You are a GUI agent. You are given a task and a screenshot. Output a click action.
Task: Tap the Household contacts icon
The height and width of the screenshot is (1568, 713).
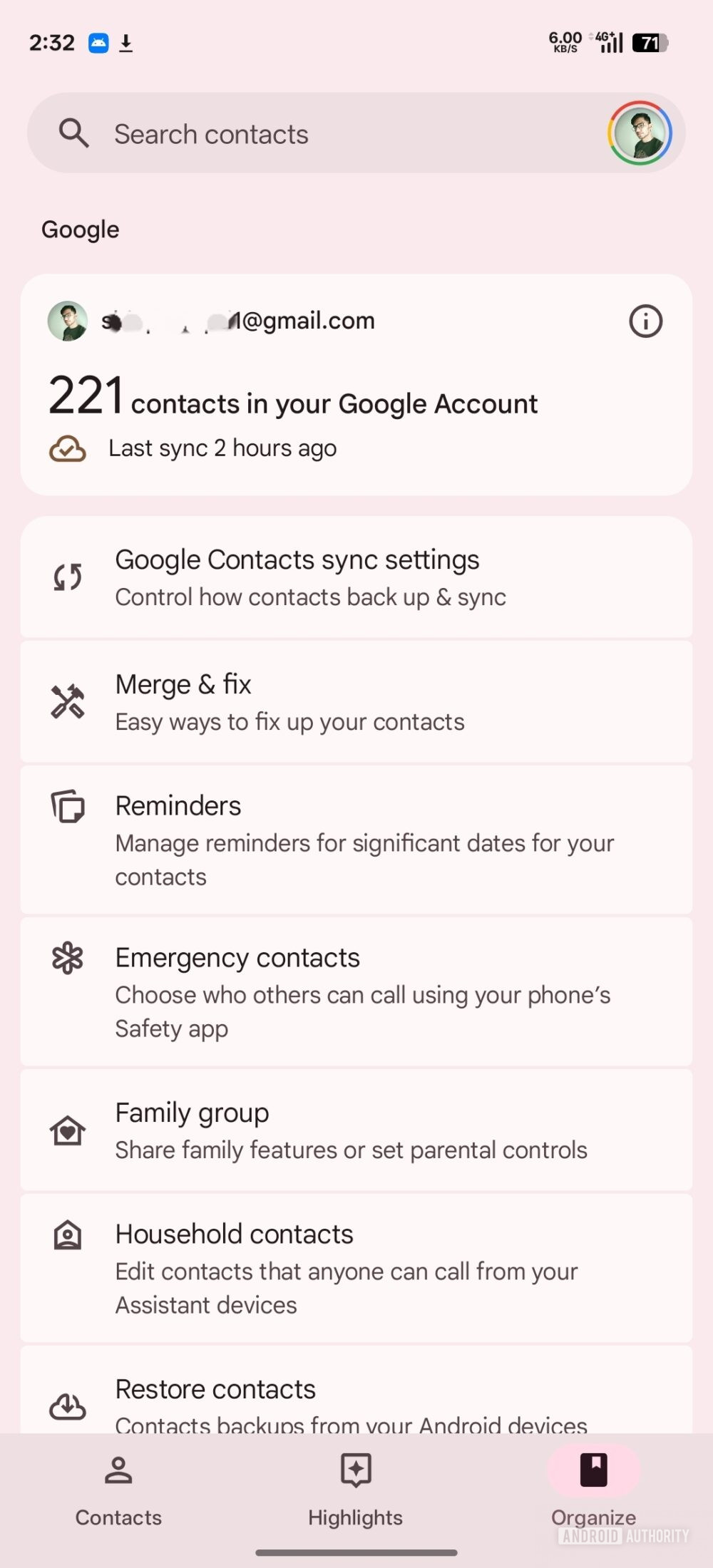(67, 1234)
